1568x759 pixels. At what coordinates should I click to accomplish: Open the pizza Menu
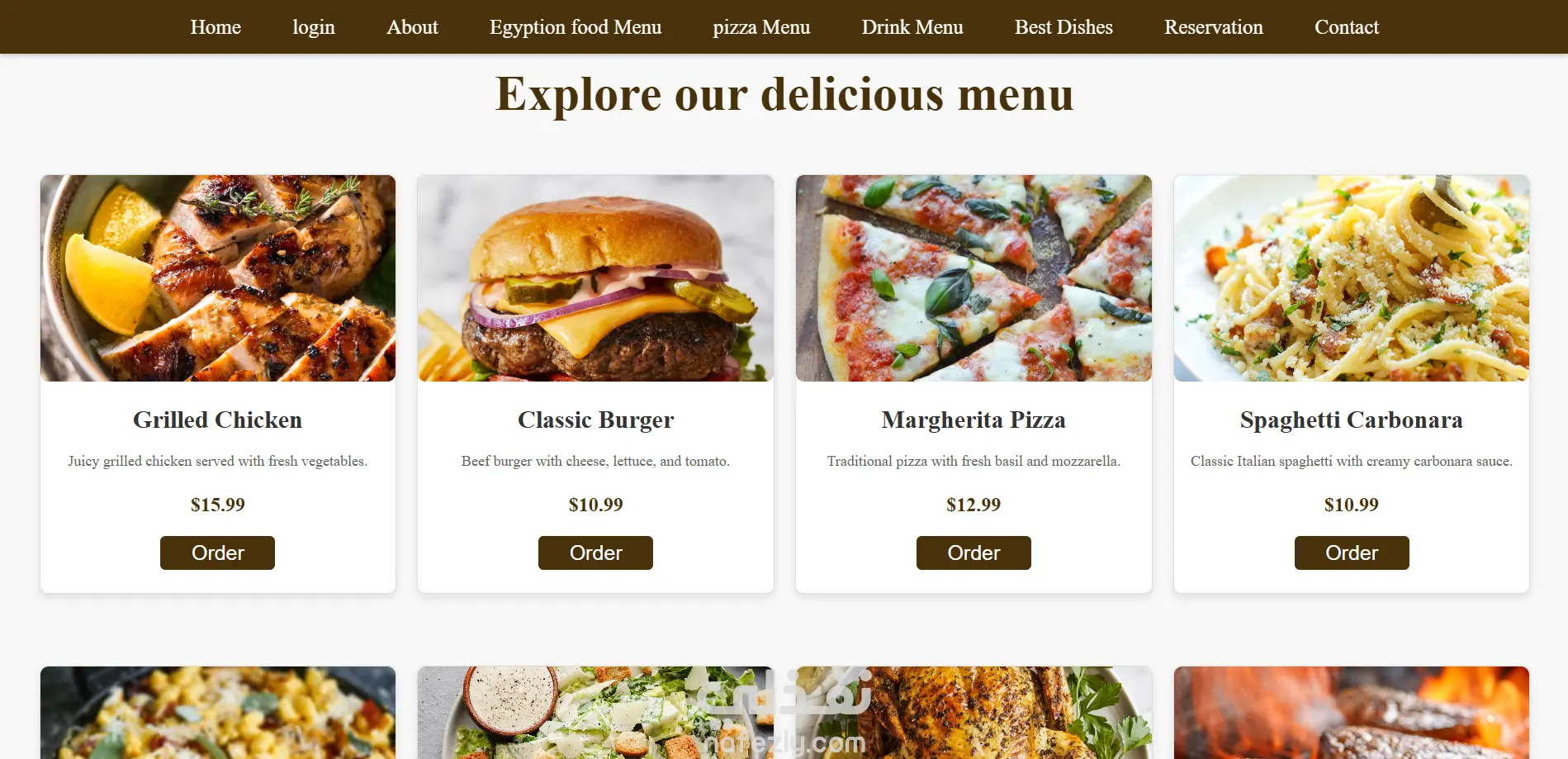pyautogui.click(x=761, y=27)
